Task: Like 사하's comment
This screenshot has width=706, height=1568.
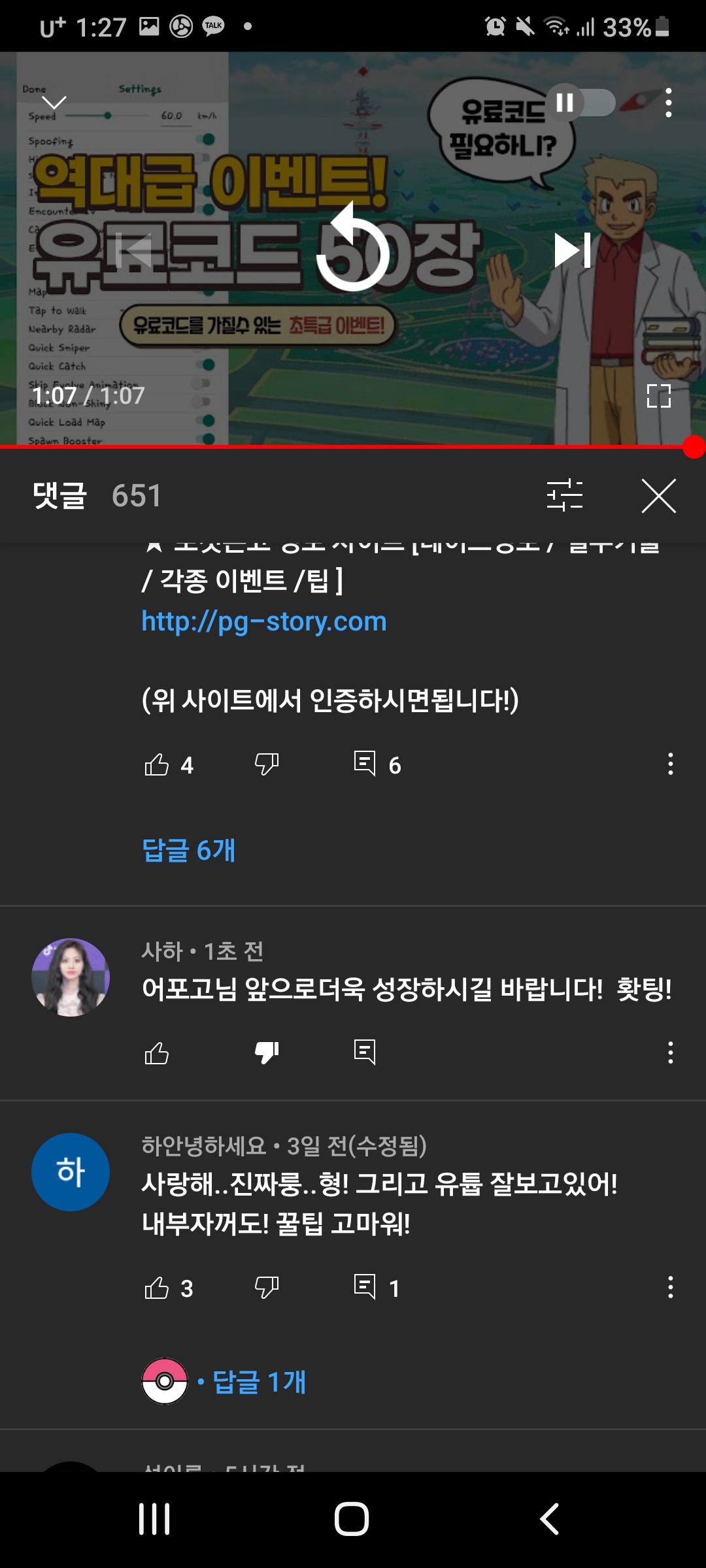Action: 157,1053
